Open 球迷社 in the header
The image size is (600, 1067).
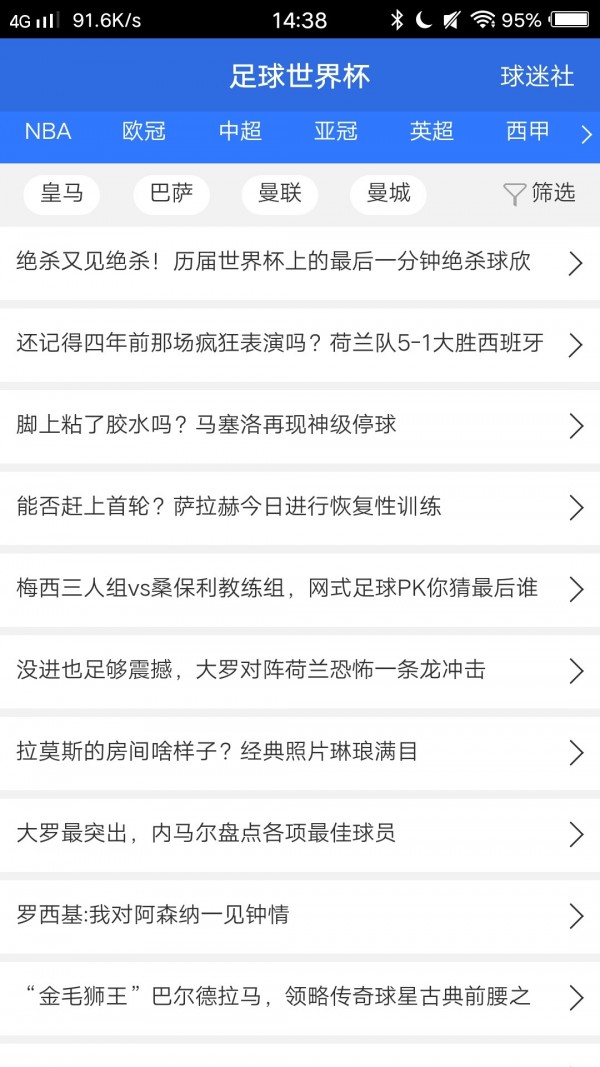pyautogui.click(x=537, y=76)
